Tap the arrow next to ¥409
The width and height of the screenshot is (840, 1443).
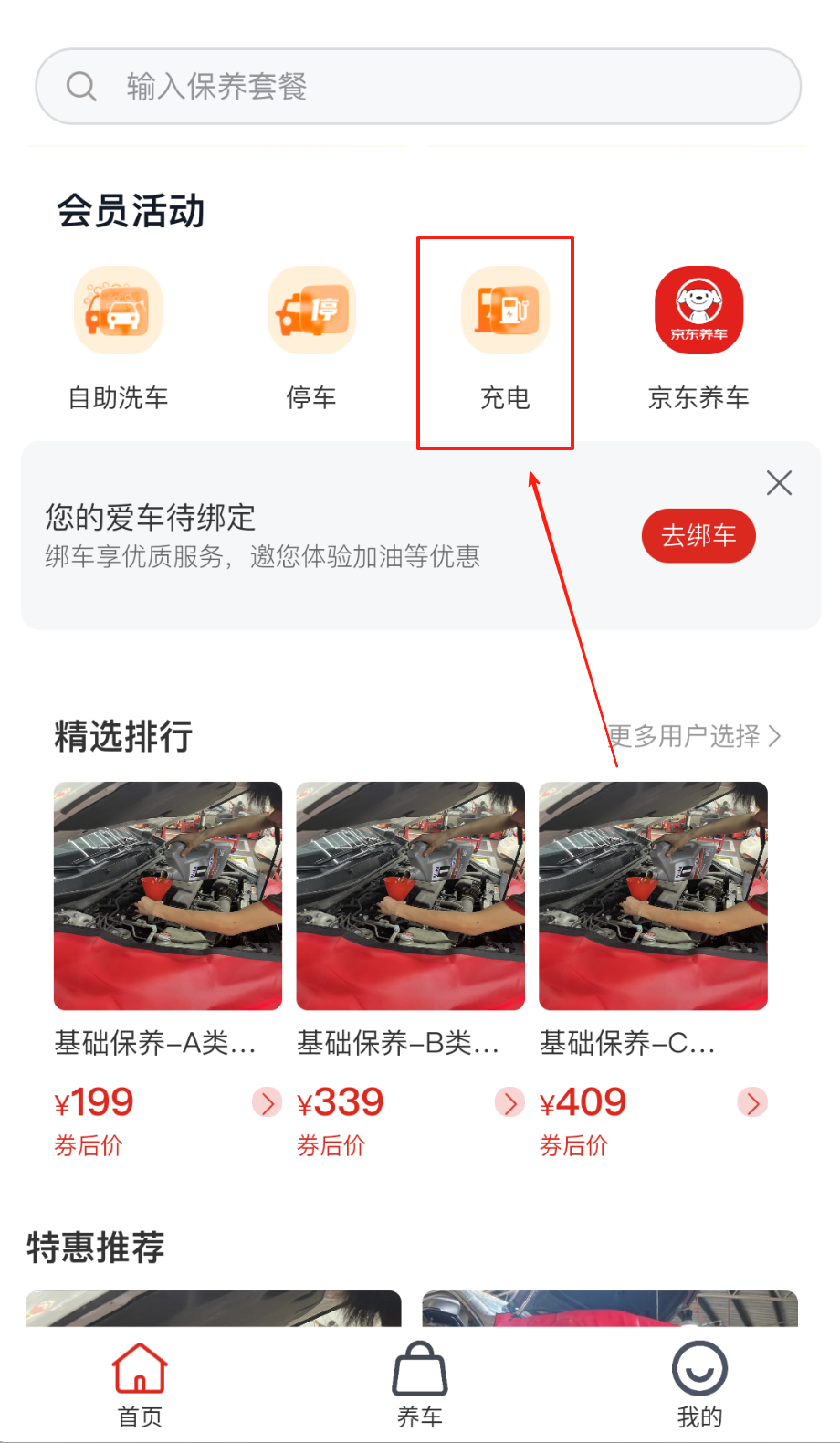(x=752, y=1103)
